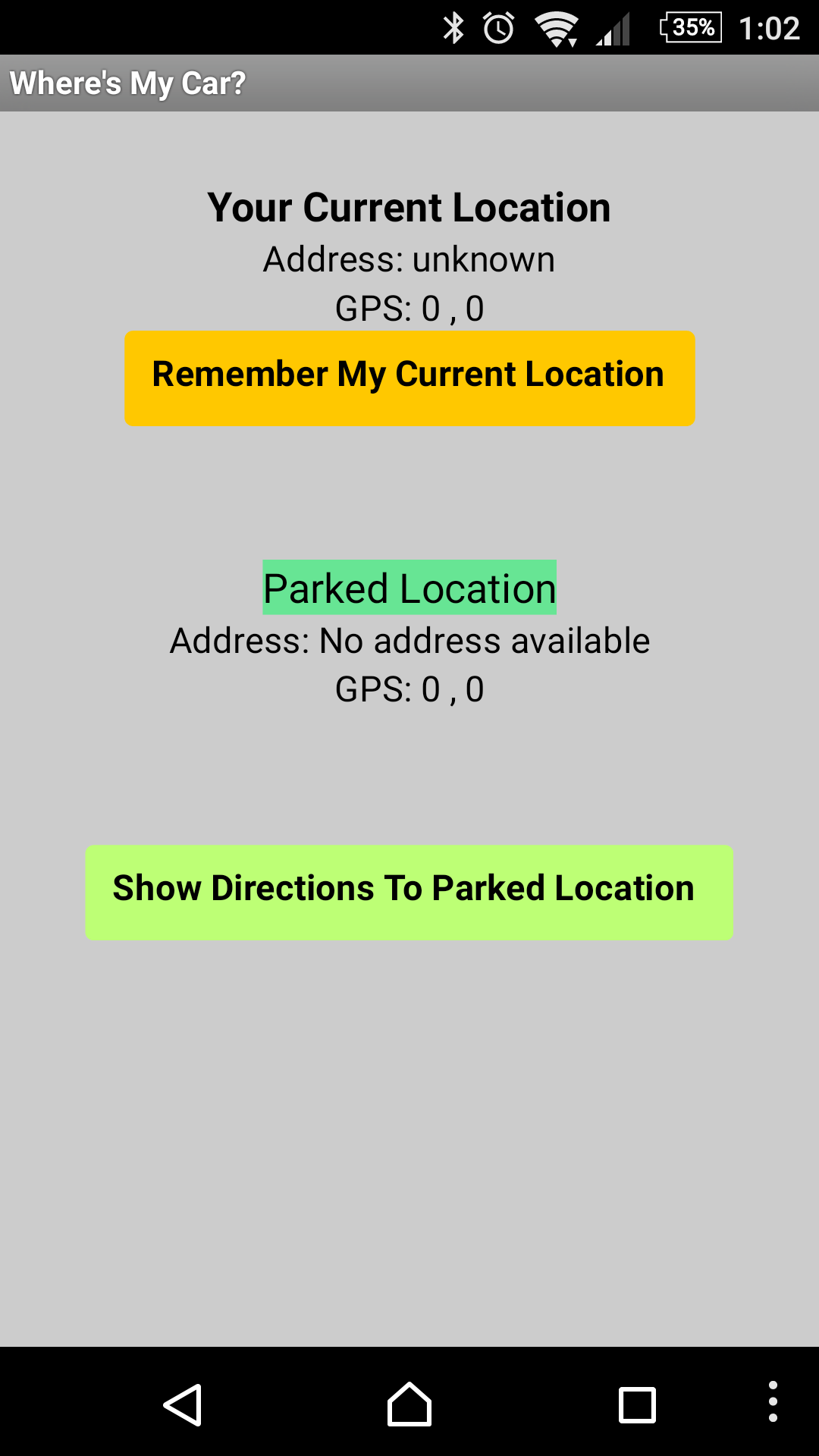Tap the Your Current Location heading

point(409,207)
